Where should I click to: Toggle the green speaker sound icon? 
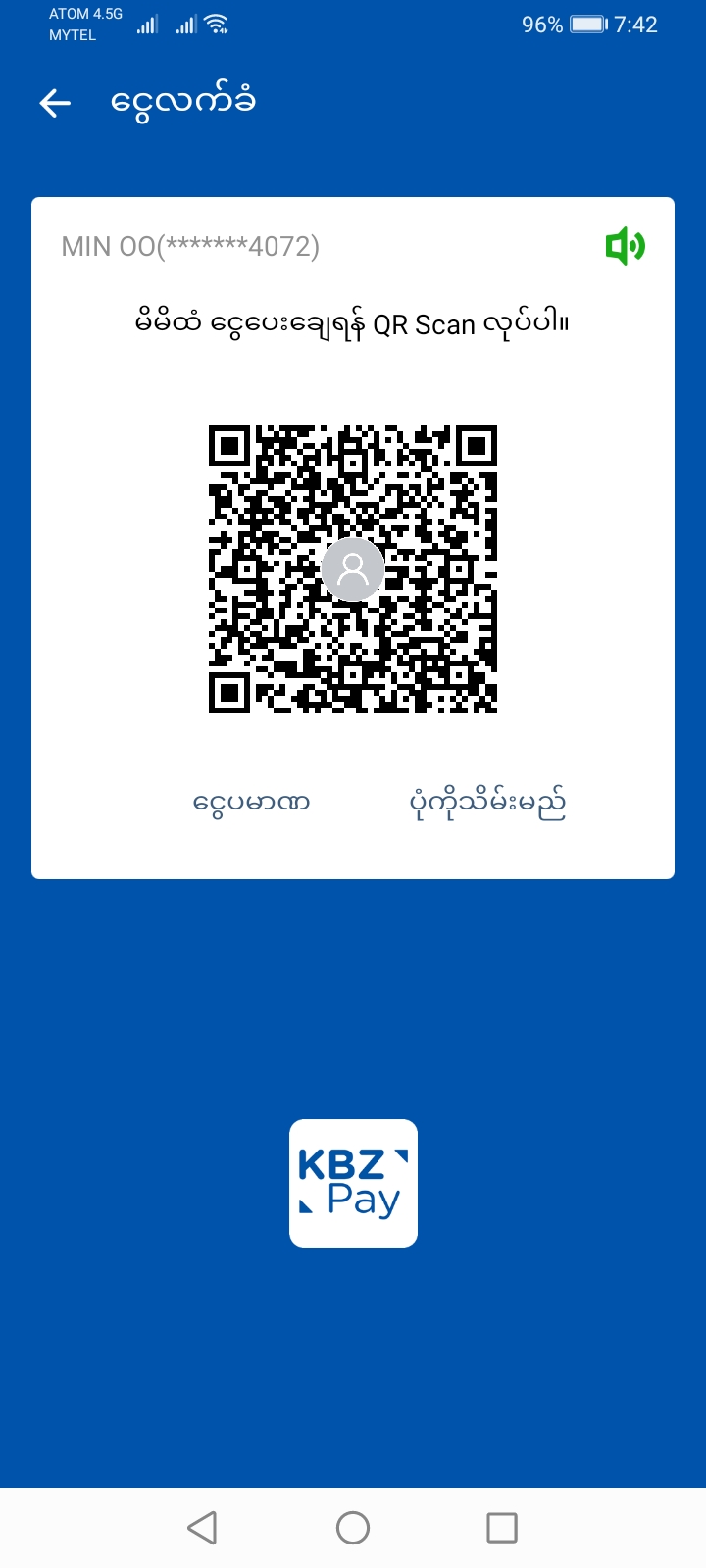[x=625, y=246]
